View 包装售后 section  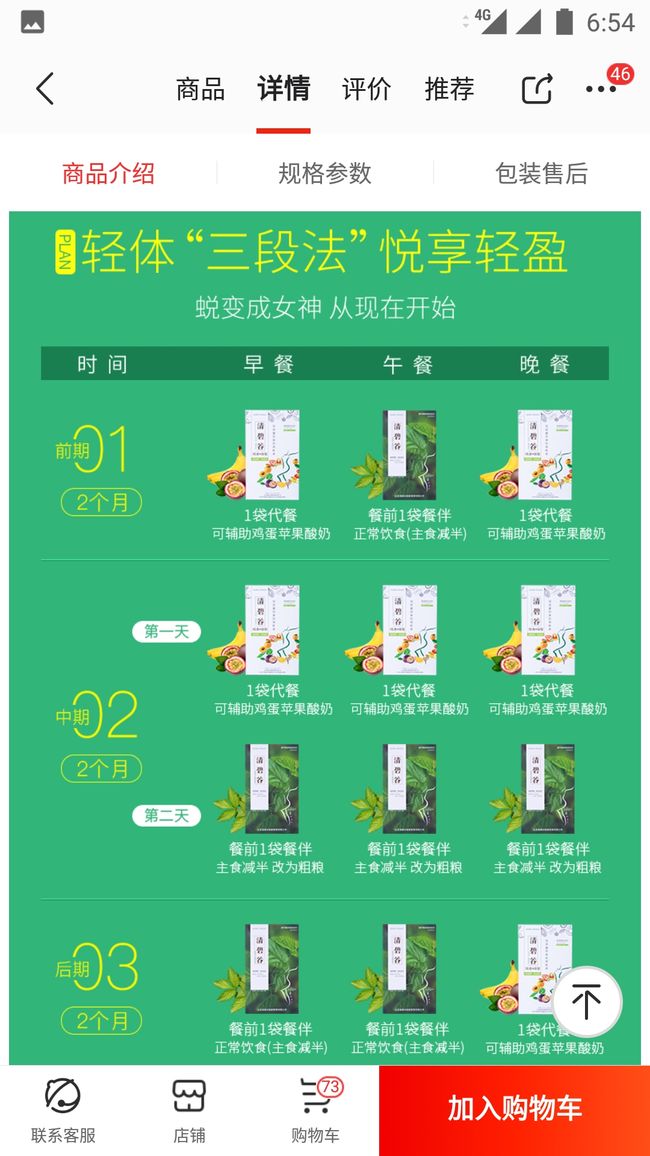point(542,173)
